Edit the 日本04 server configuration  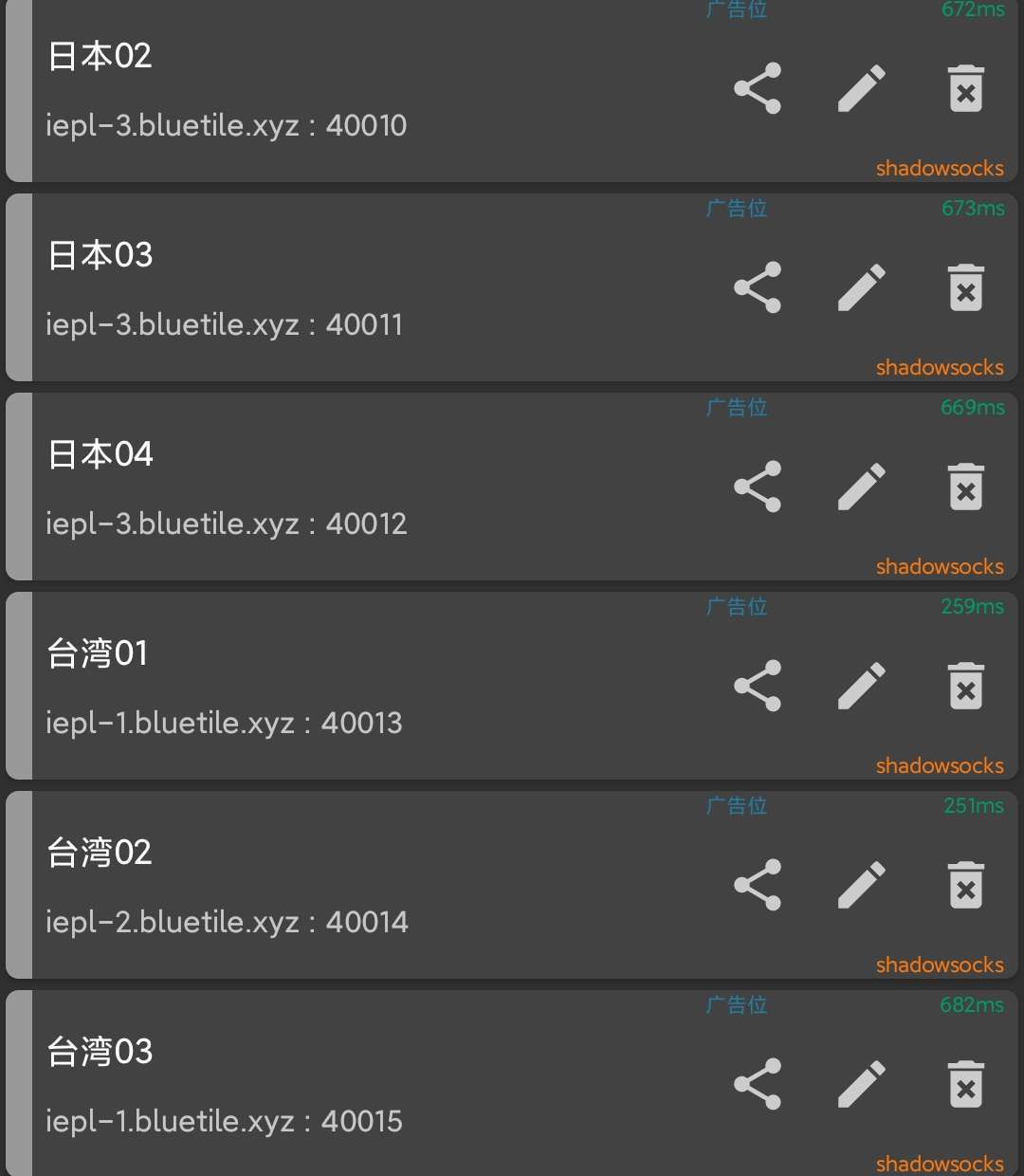pyautogui.click(x=862, y=487)
